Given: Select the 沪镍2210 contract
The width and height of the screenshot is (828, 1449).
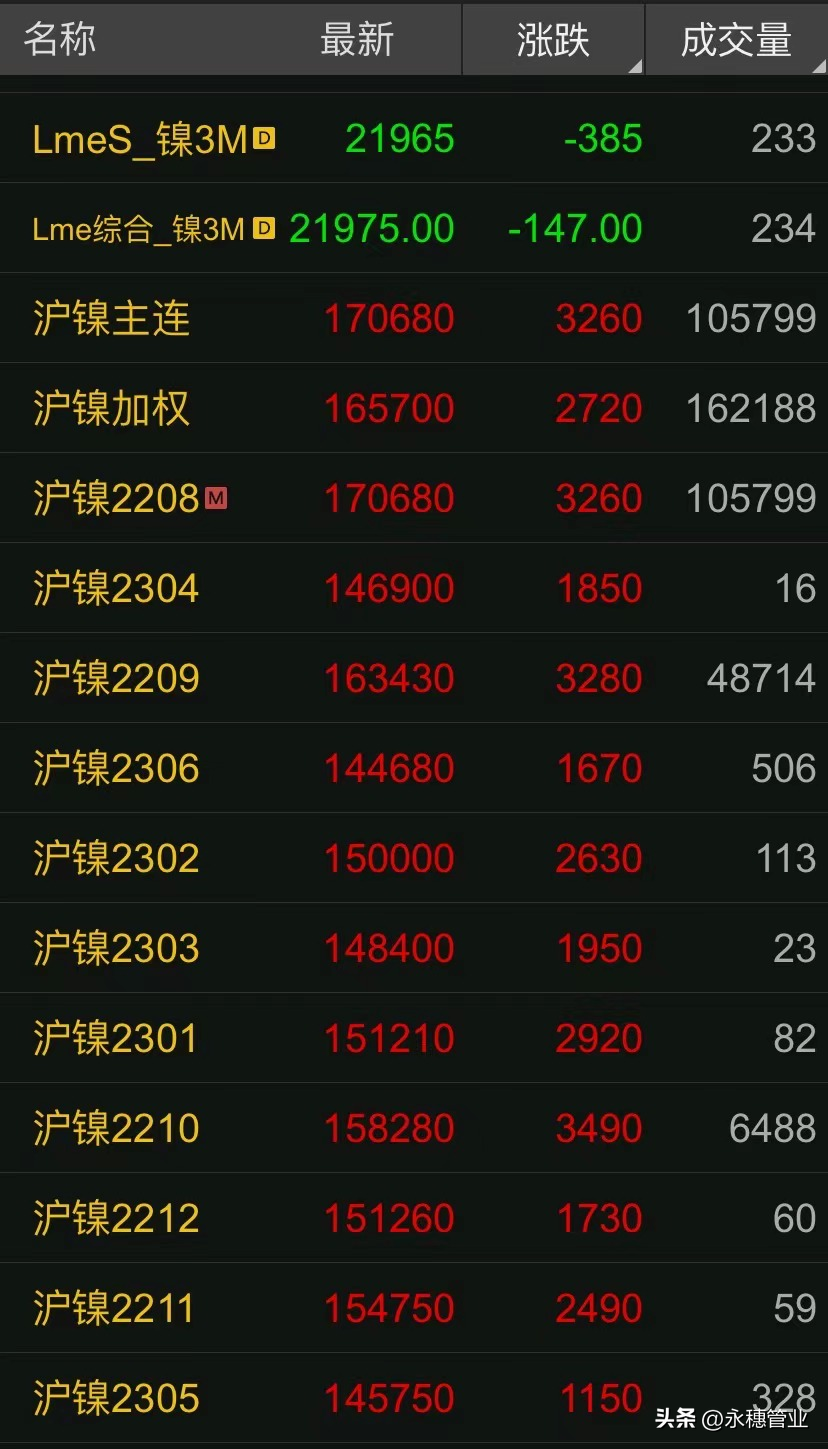Looking at the screenshot, I should click(x=414, y=1128).
